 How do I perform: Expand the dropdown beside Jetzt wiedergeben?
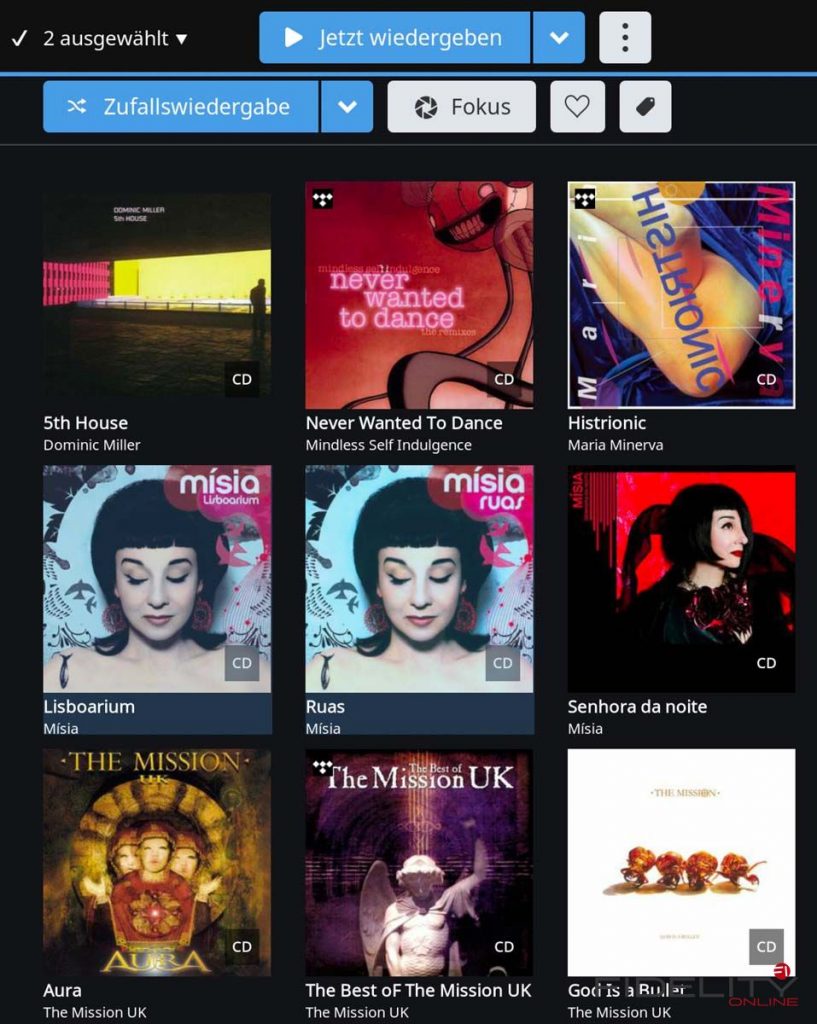pyautogui.click(x=558, y=38)
